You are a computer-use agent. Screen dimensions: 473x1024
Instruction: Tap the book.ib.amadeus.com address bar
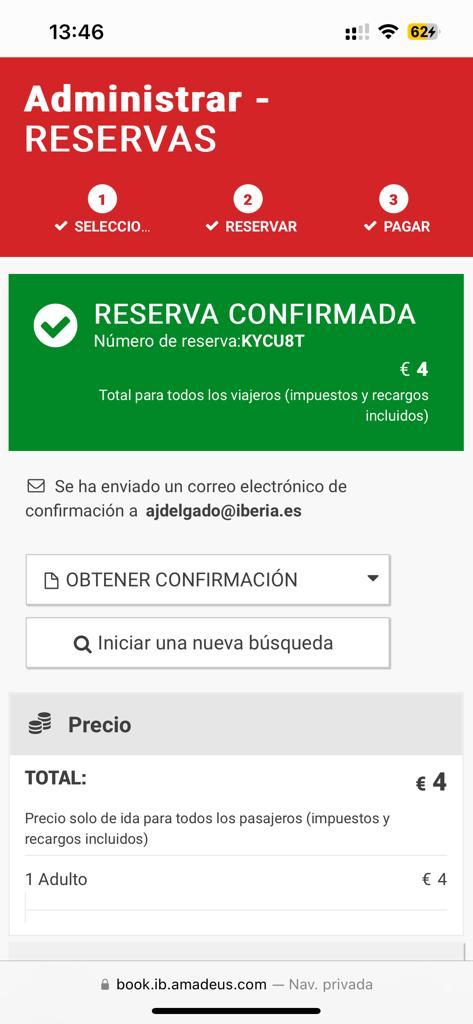(x=236, y=984)
